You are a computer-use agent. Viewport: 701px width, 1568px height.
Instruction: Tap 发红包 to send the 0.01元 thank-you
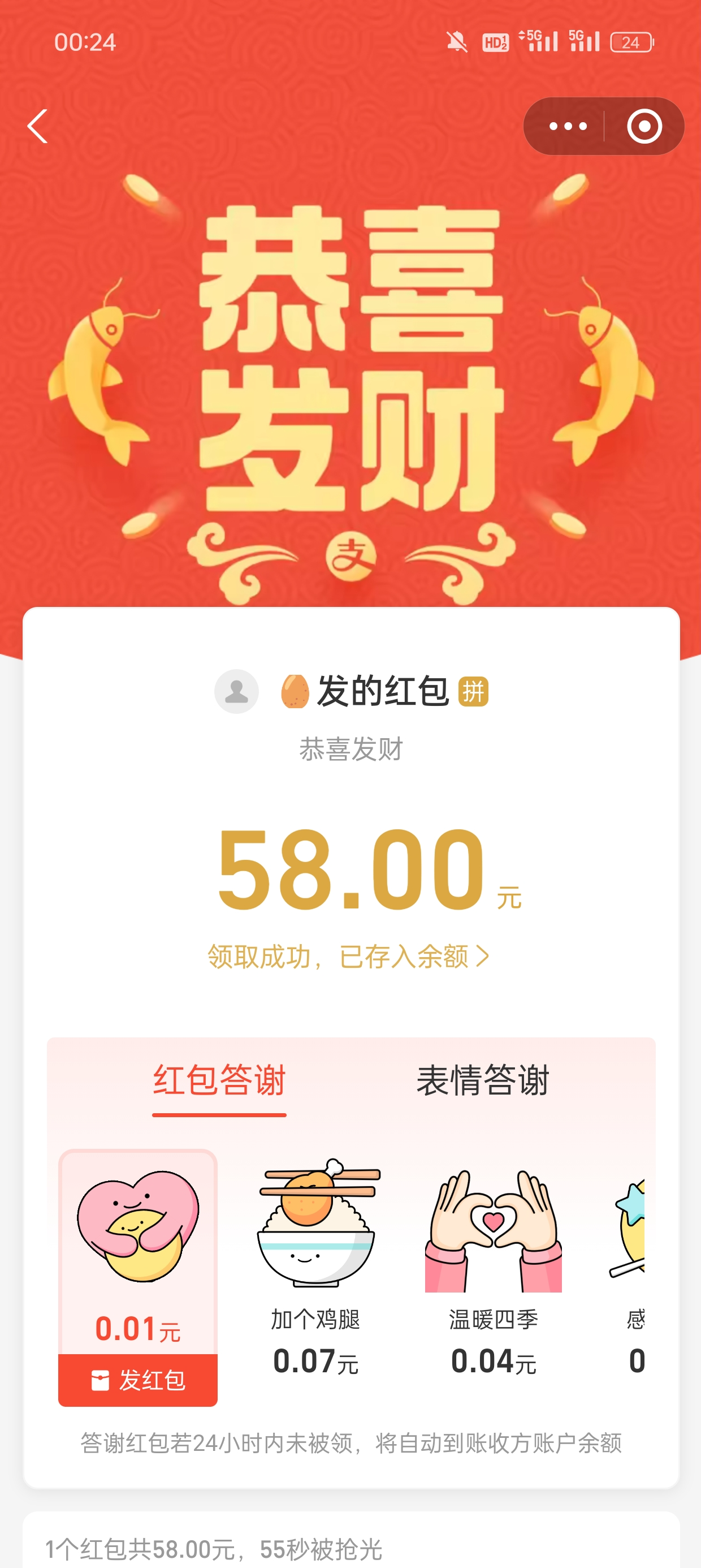pyautogui.click(x=138, y=1380)
